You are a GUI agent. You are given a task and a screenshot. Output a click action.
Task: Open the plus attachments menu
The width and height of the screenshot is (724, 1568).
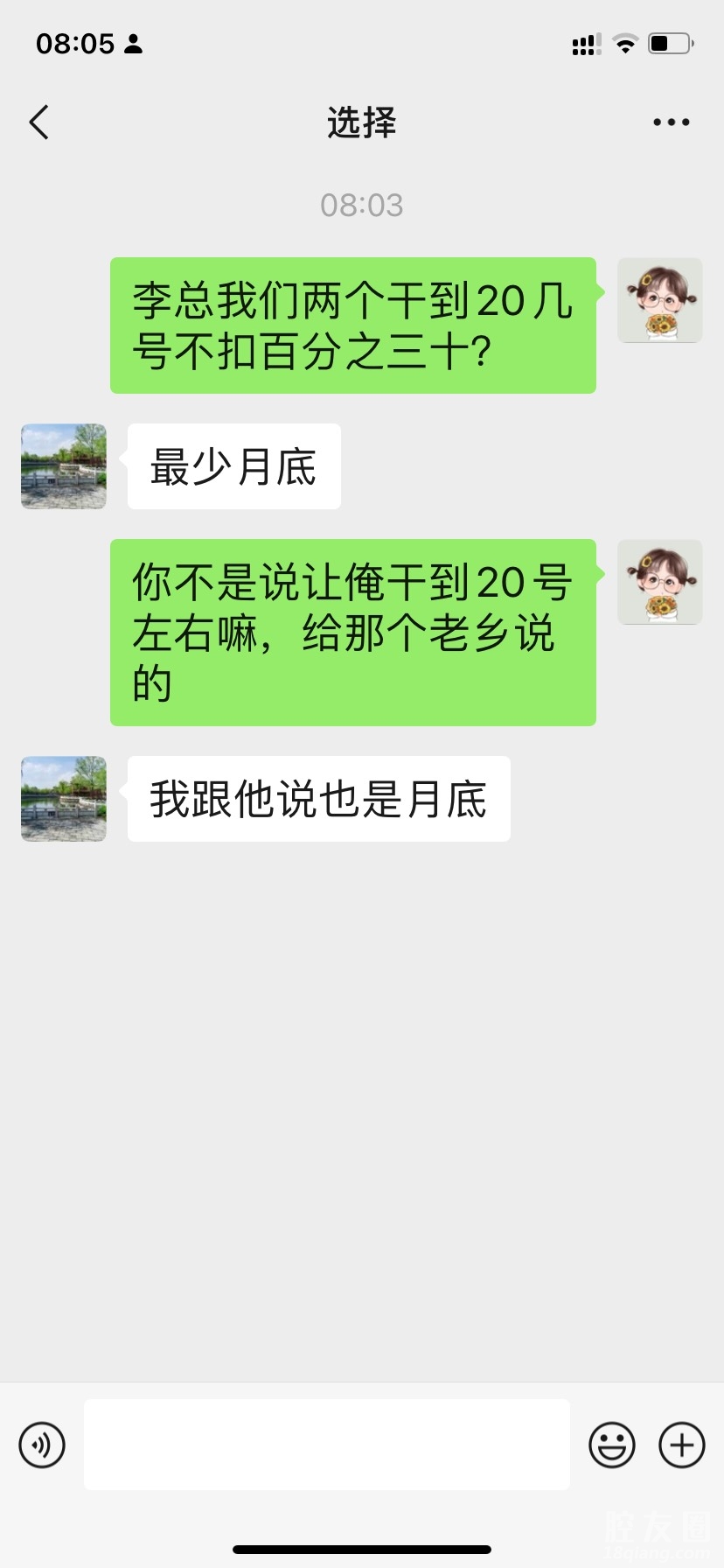tap(681, 1445)
